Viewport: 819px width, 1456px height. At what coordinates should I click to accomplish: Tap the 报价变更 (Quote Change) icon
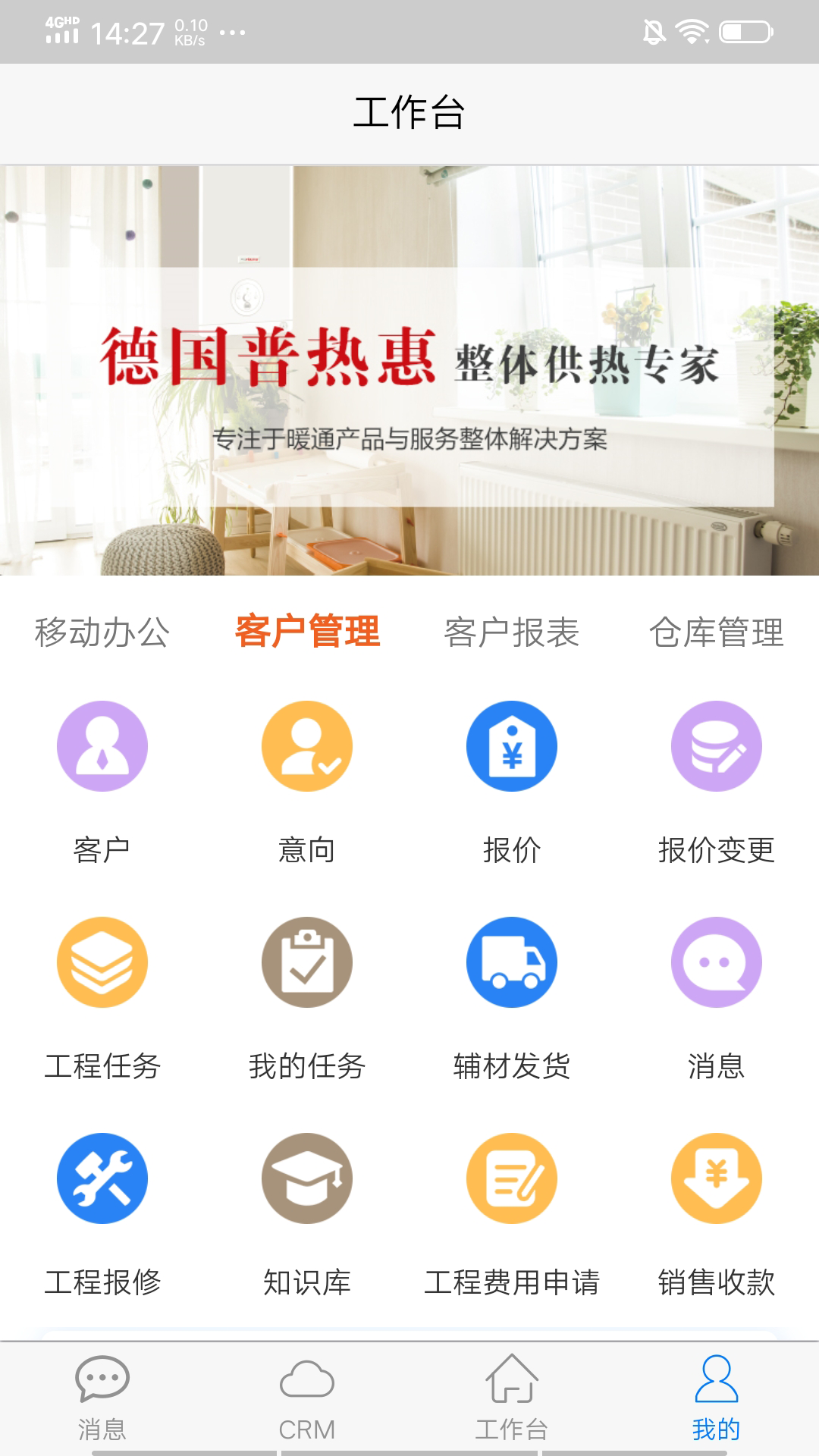(716, 745)
